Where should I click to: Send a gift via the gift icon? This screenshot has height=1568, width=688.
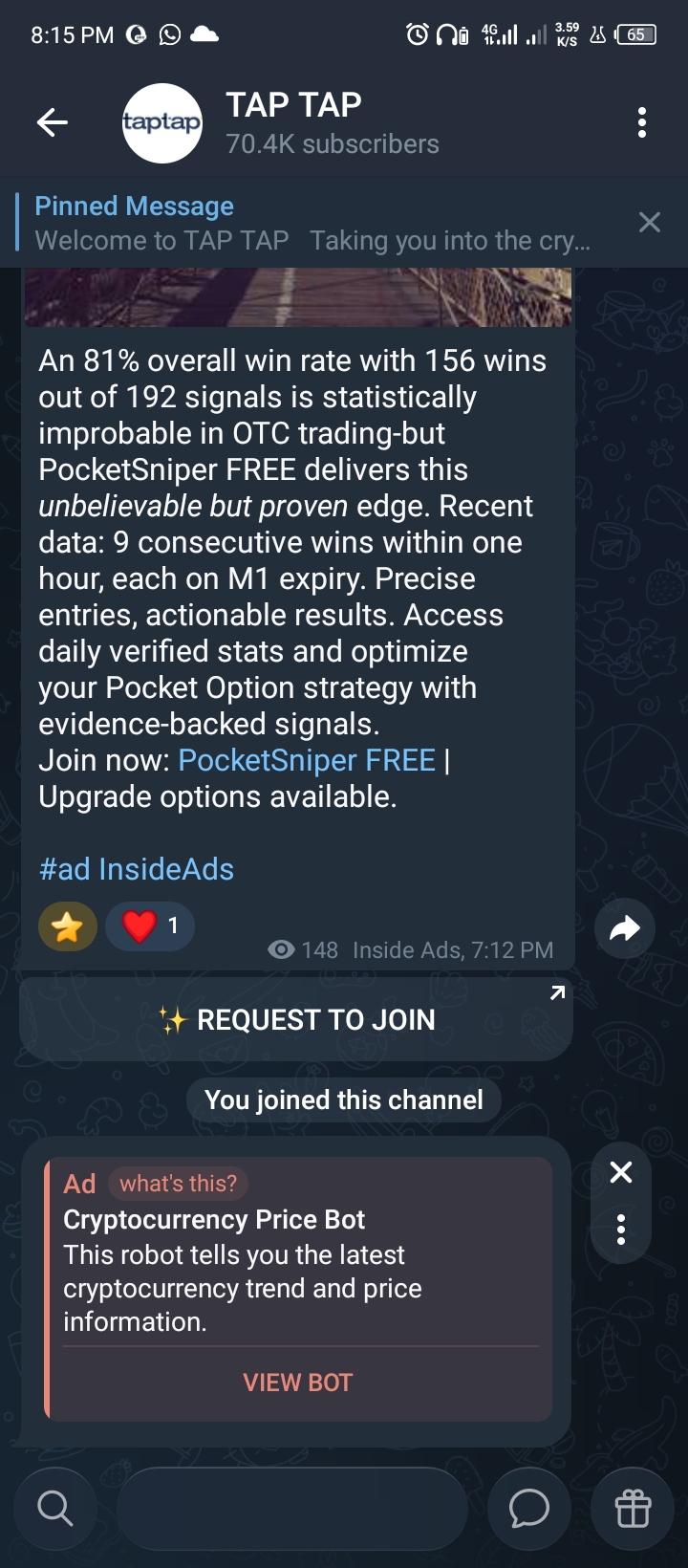(x=633, y=1509)
